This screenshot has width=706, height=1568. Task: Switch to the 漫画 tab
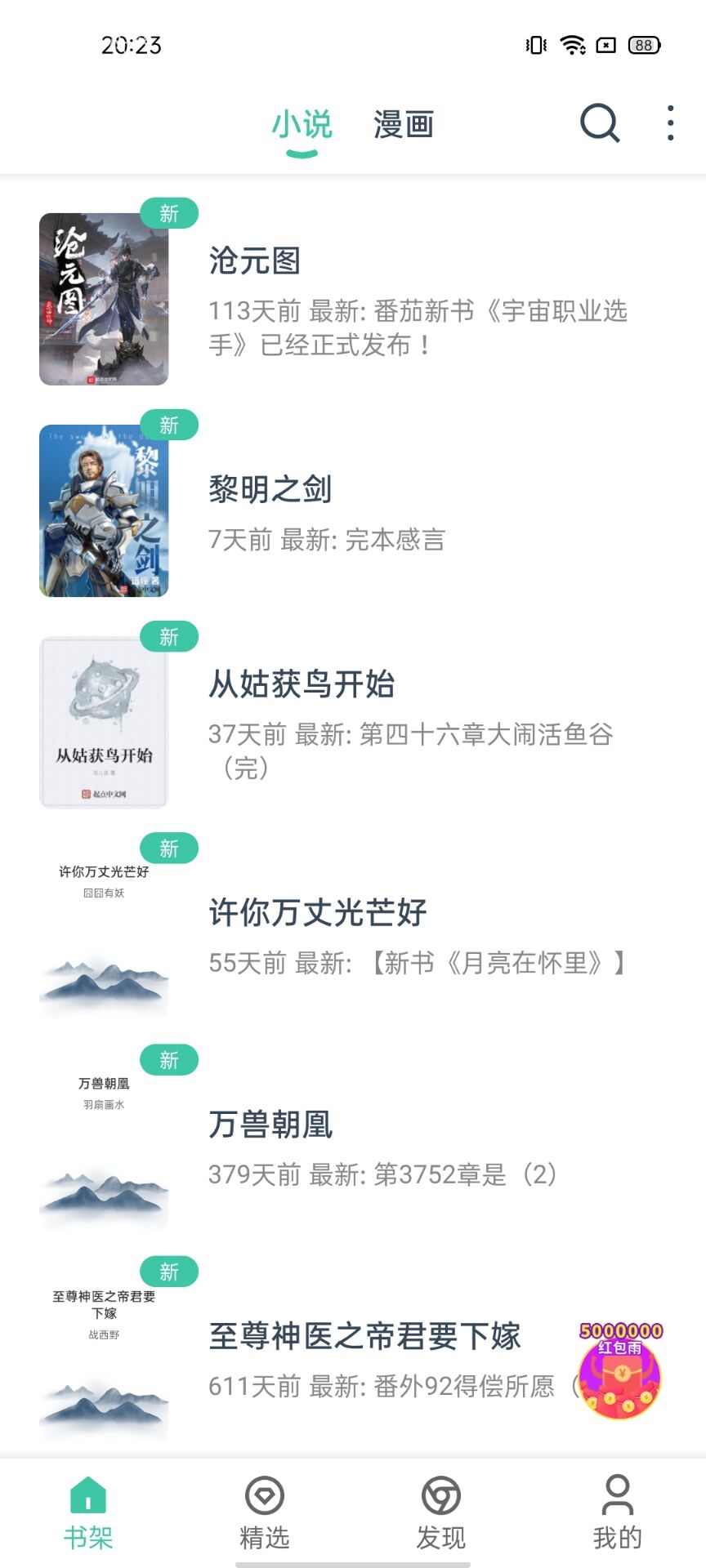pyautogui.click(x=404, y=125)
